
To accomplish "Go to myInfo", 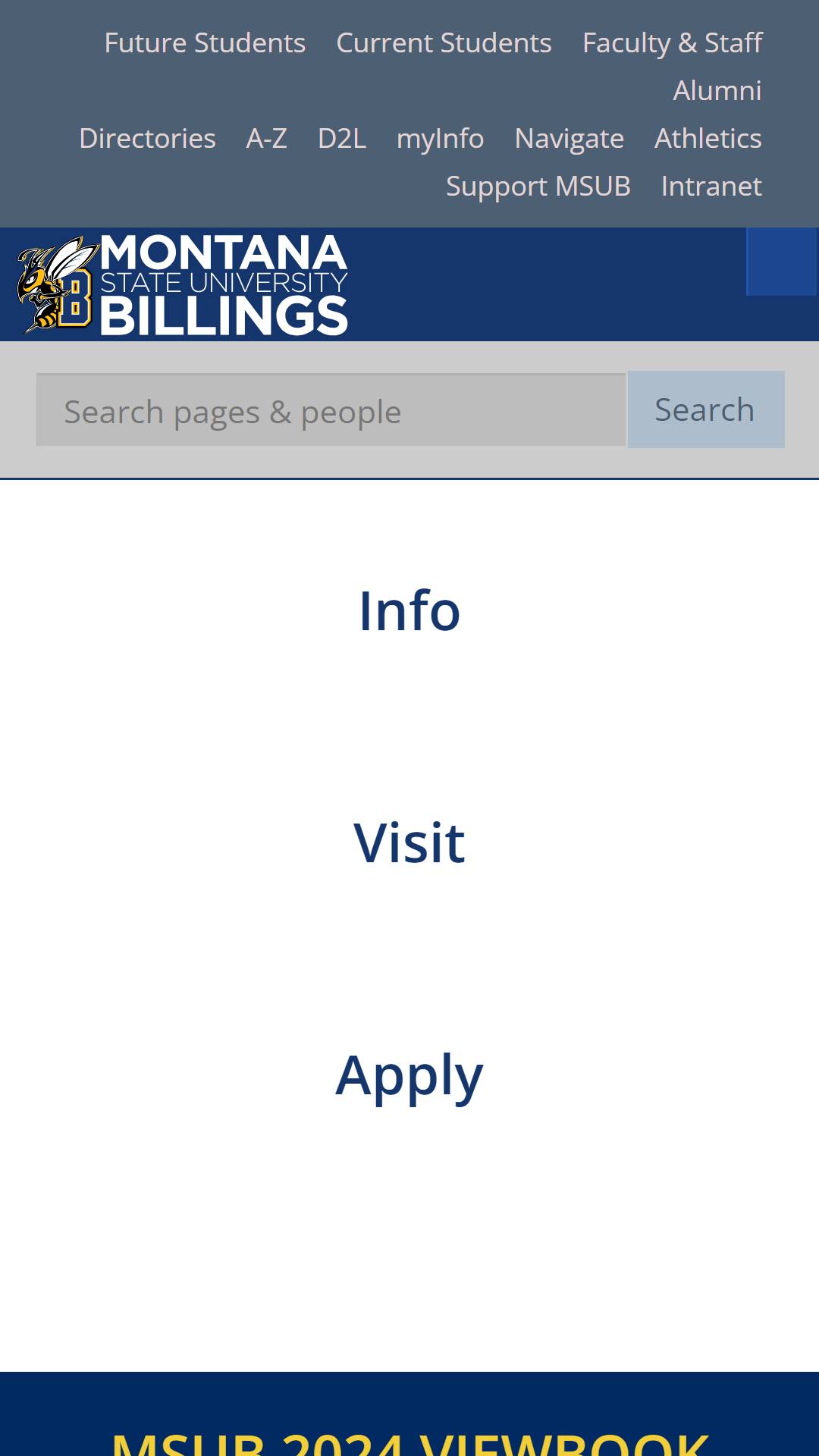I will (x=441, y=139).
